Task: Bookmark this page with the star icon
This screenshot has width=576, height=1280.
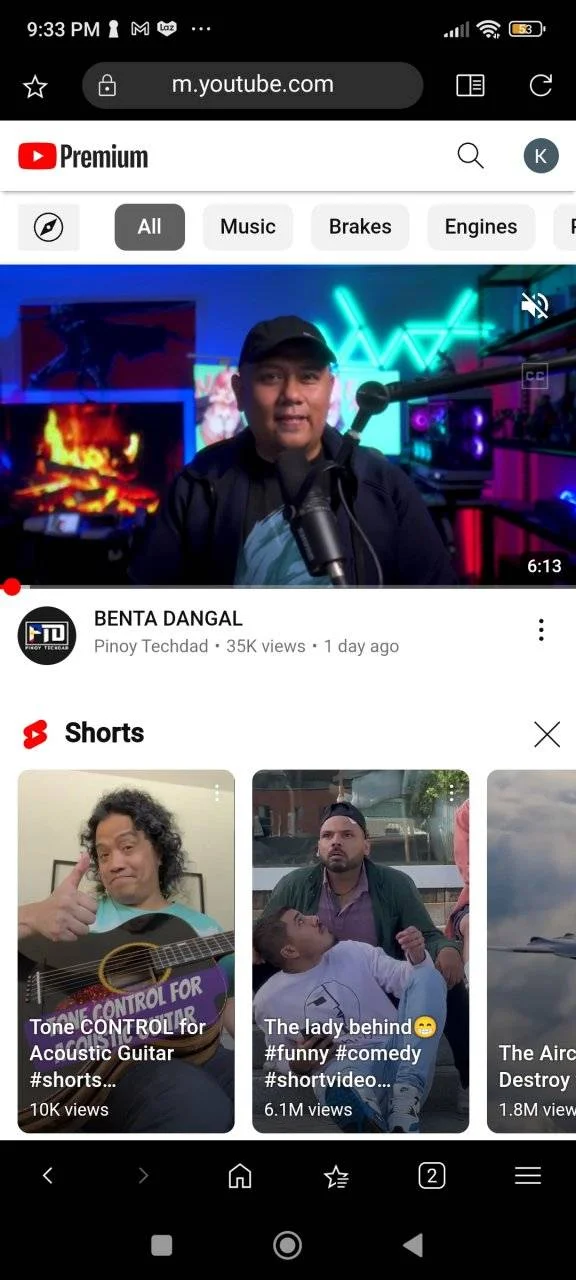Action: point(35,87)
